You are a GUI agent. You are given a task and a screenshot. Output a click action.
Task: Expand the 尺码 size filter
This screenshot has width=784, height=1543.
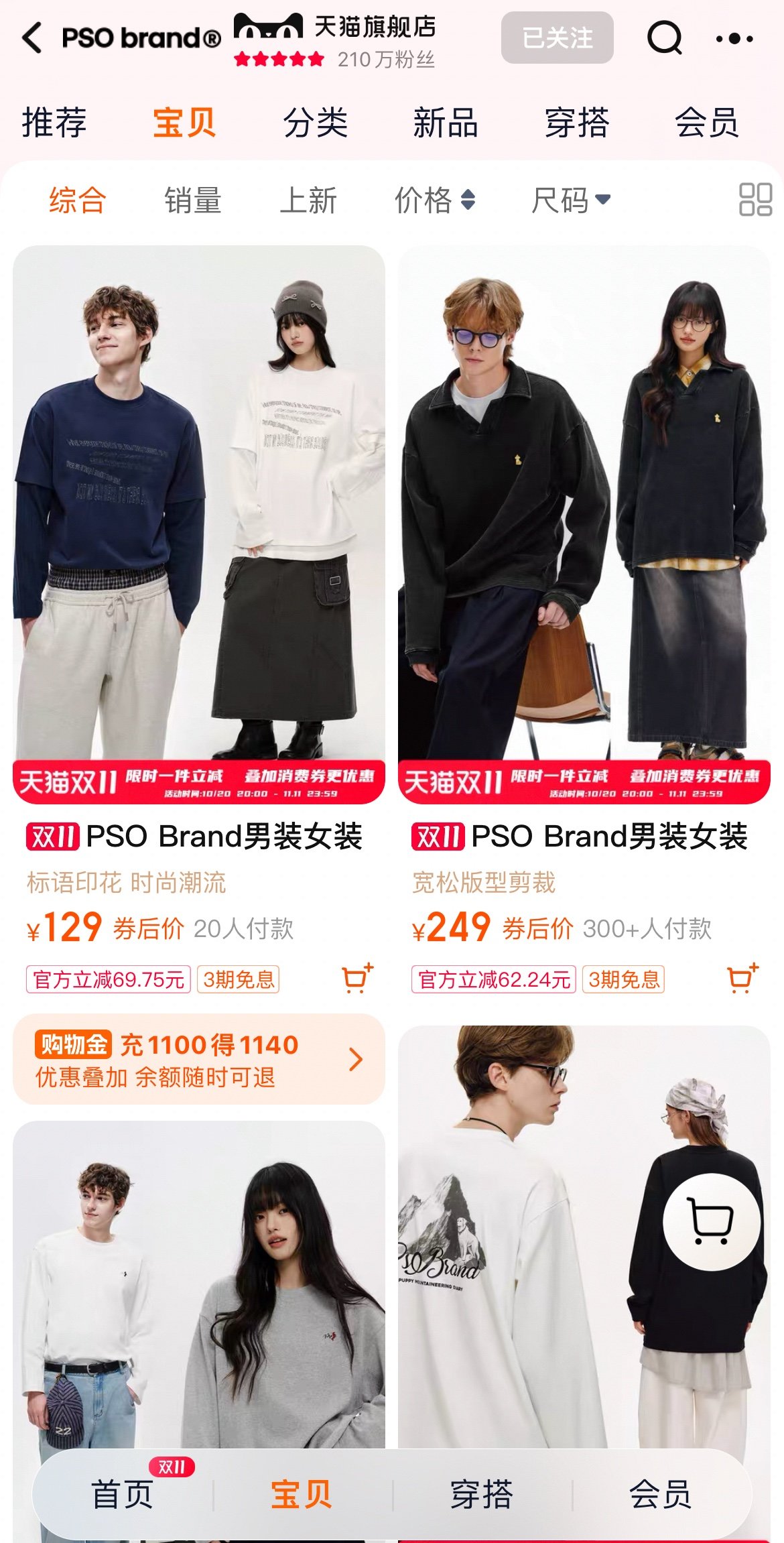click(570, 200)
